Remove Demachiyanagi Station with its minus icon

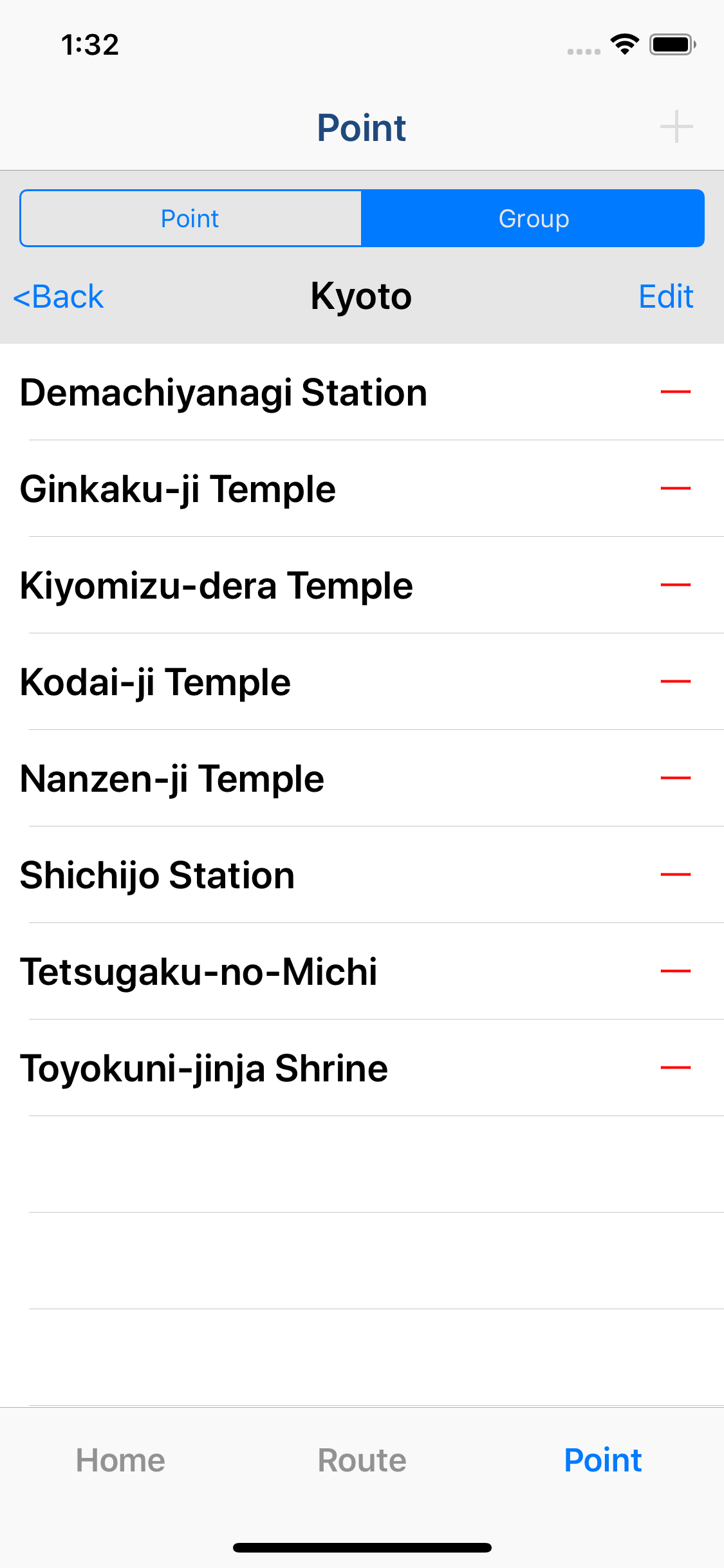click(675, 392)
